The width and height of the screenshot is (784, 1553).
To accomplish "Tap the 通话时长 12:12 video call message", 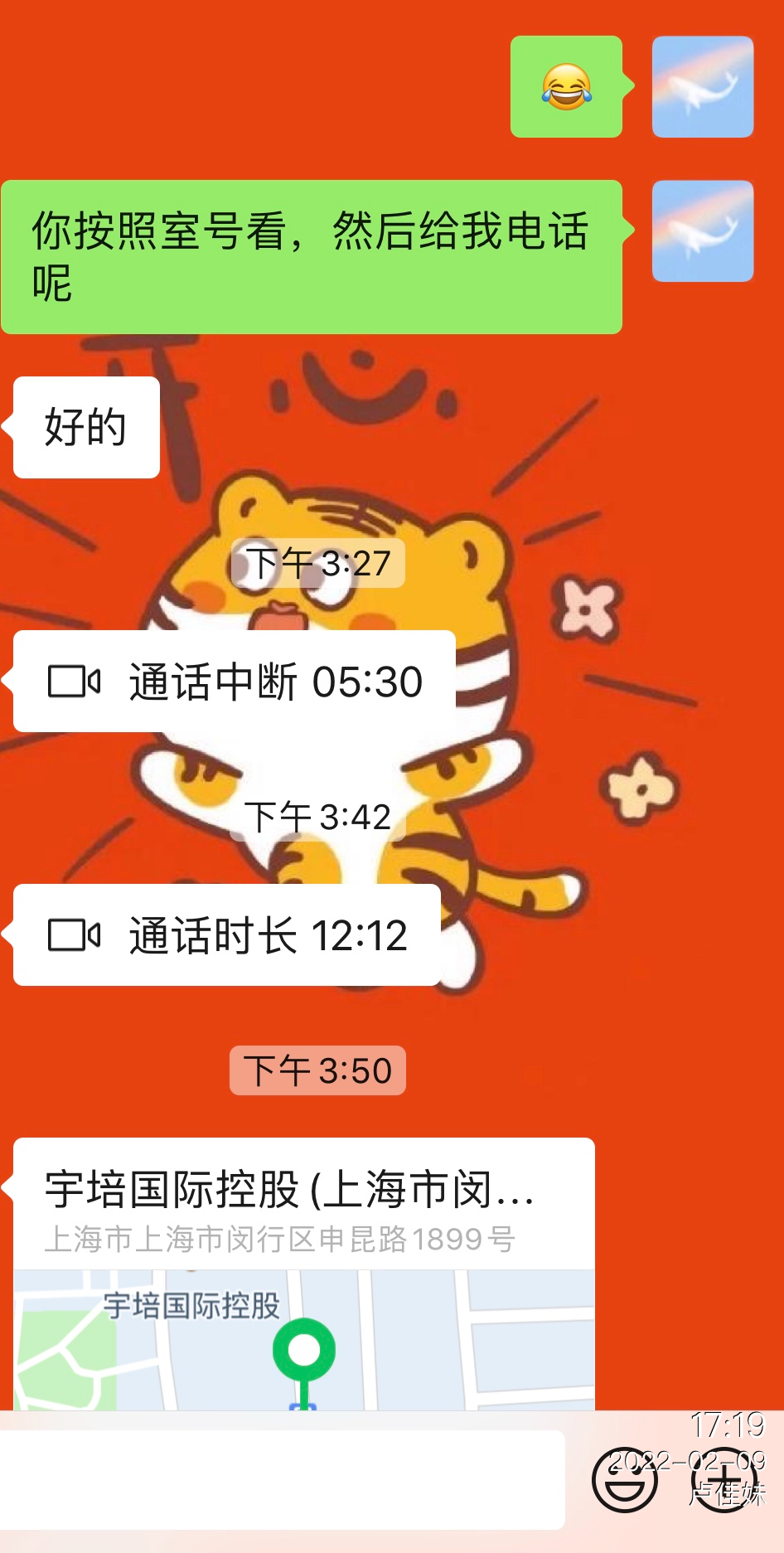I will point(226,934).
